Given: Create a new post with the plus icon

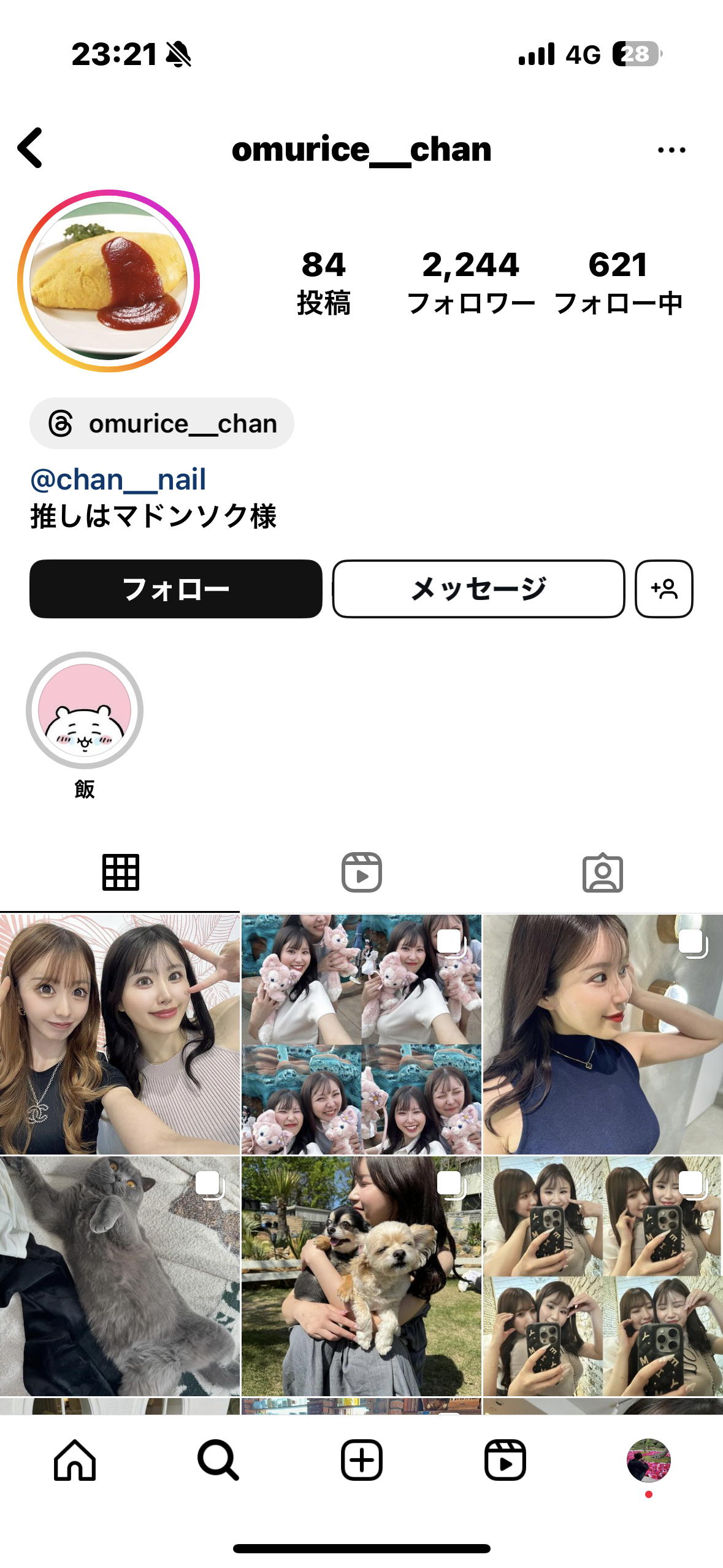Looking at the screenshot, I should tap(361, 1460).
